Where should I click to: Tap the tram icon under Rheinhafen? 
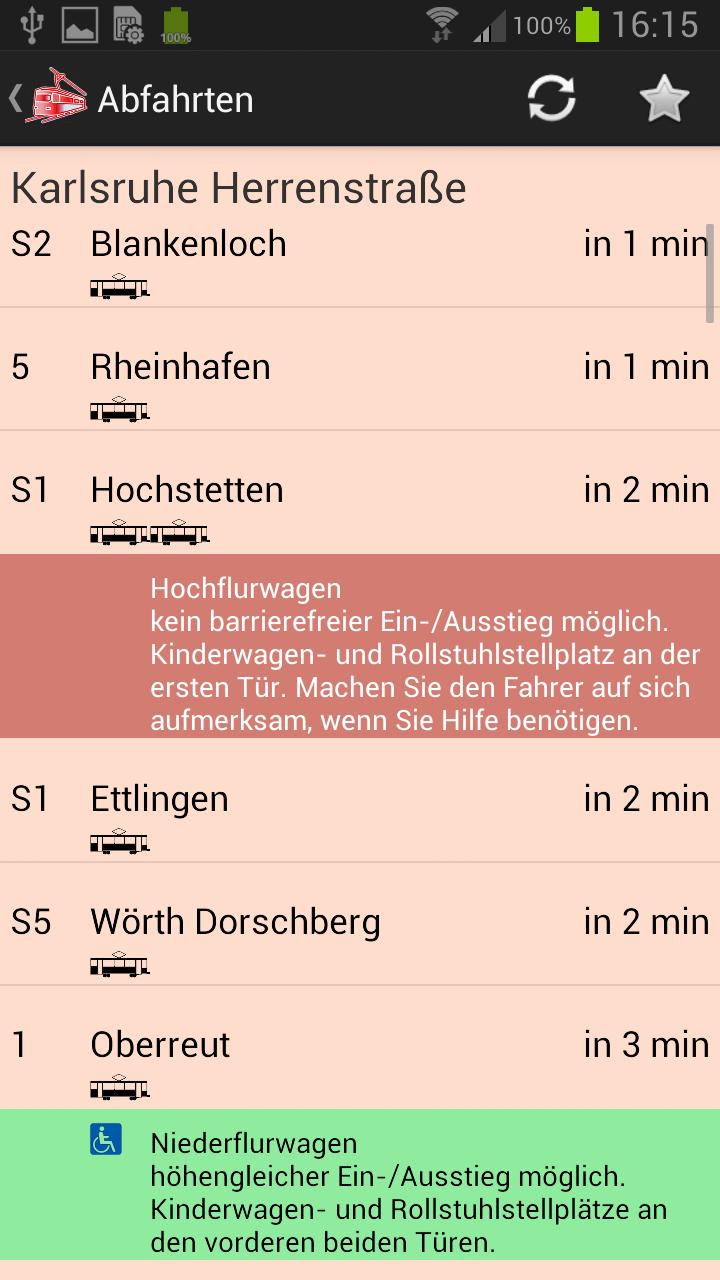120,411
